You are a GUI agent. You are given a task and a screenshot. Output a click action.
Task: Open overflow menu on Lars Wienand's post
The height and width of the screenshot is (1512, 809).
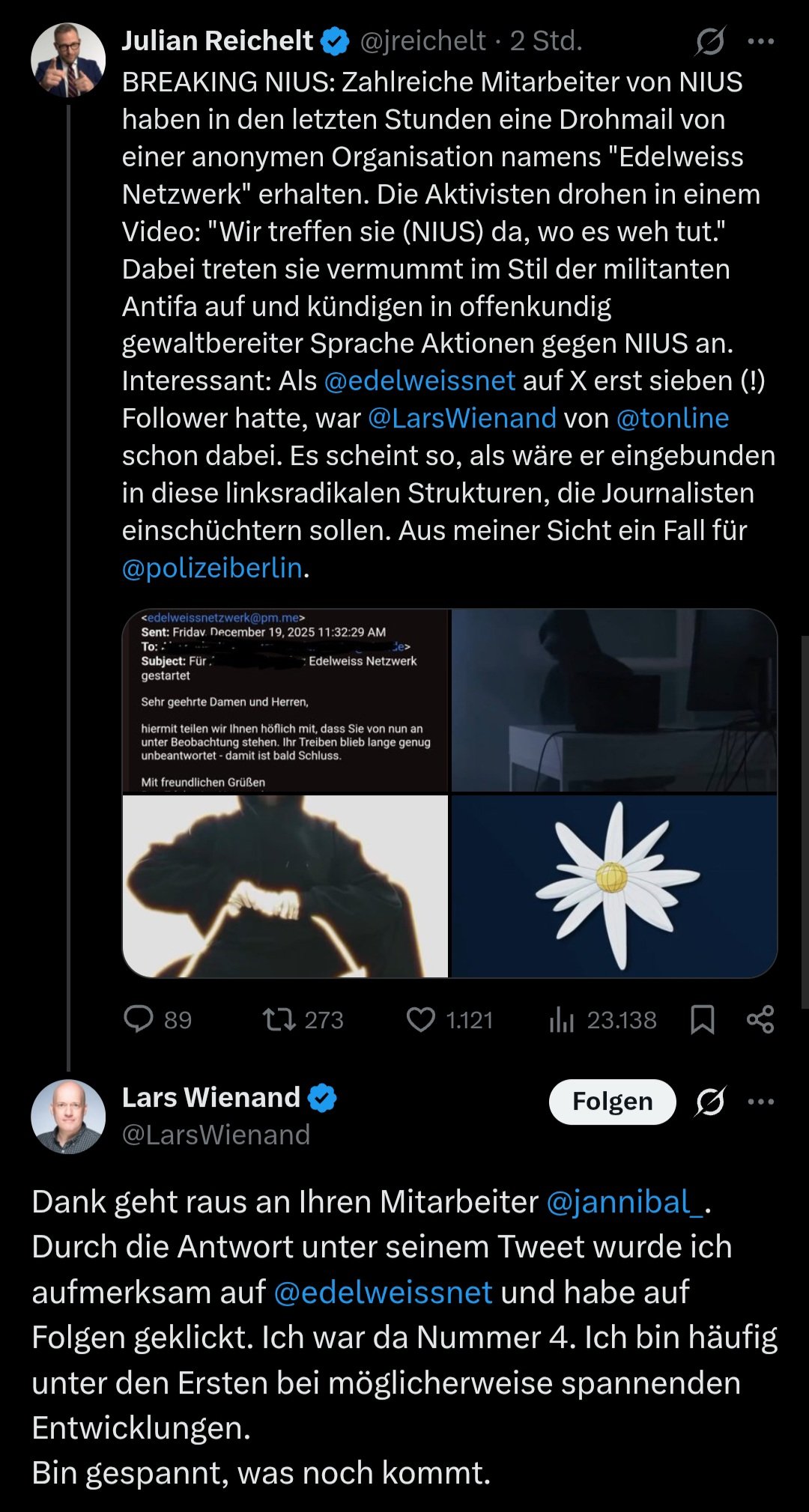pos(761,1102)
